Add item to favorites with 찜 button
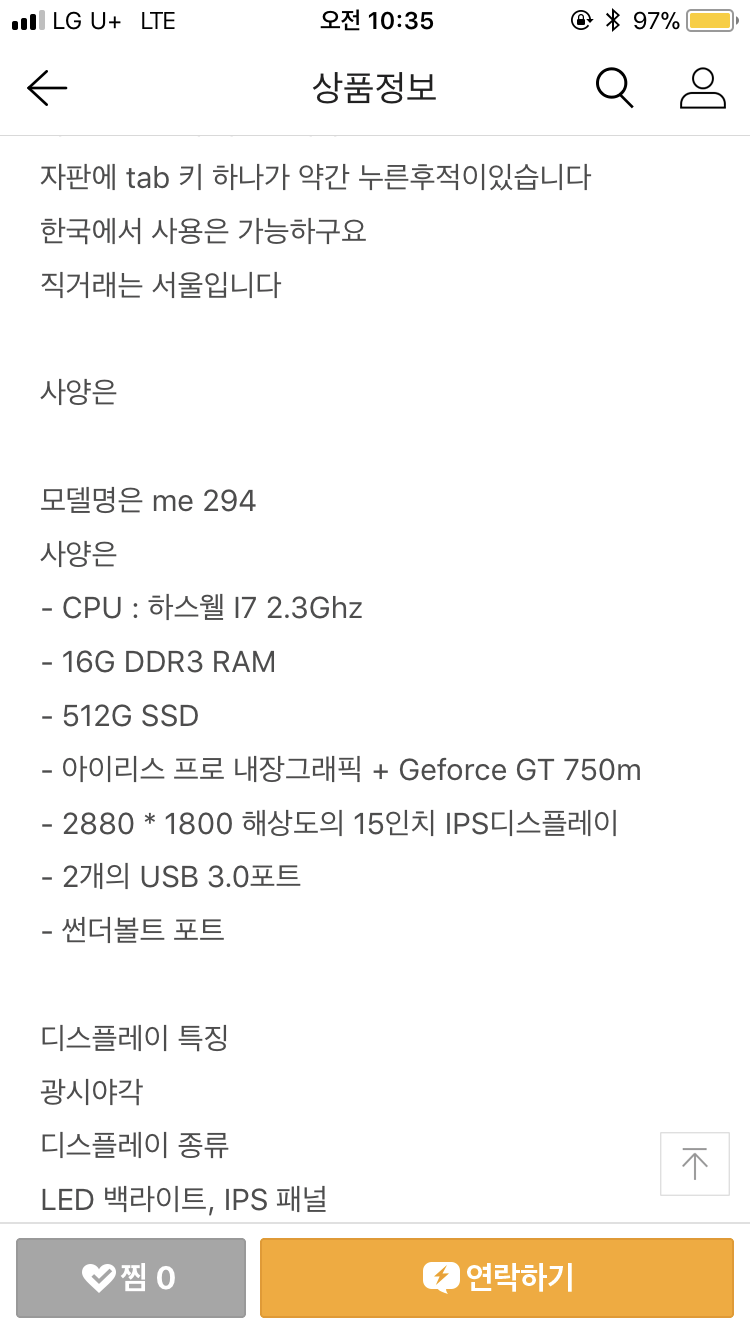This screenshot has height=1334, width=750. tap(131, 1277)
